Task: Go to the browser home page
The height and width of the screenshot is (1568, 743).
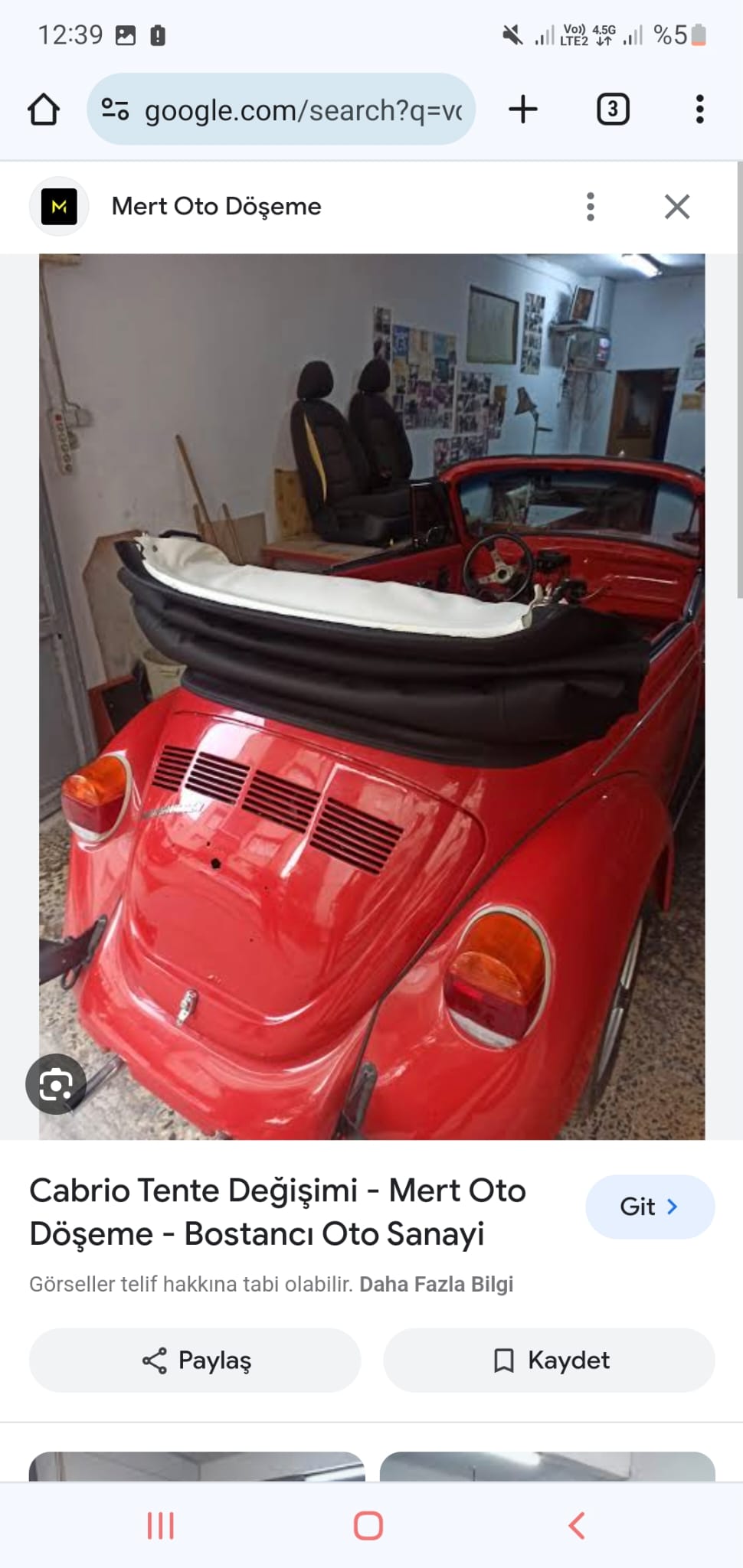Action: click(x=44, y=109)
